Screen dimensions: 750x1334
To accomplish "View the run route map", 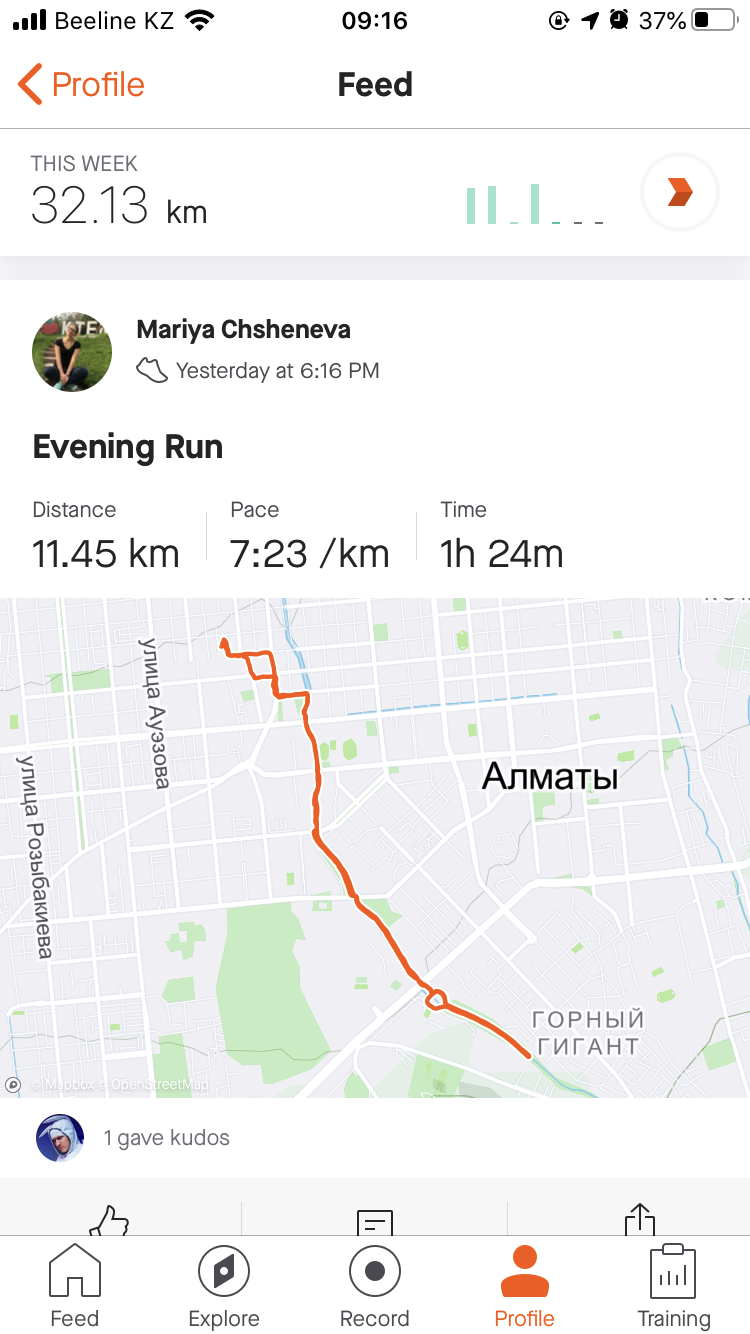I will pyautogui.click(x=375, y=847).
